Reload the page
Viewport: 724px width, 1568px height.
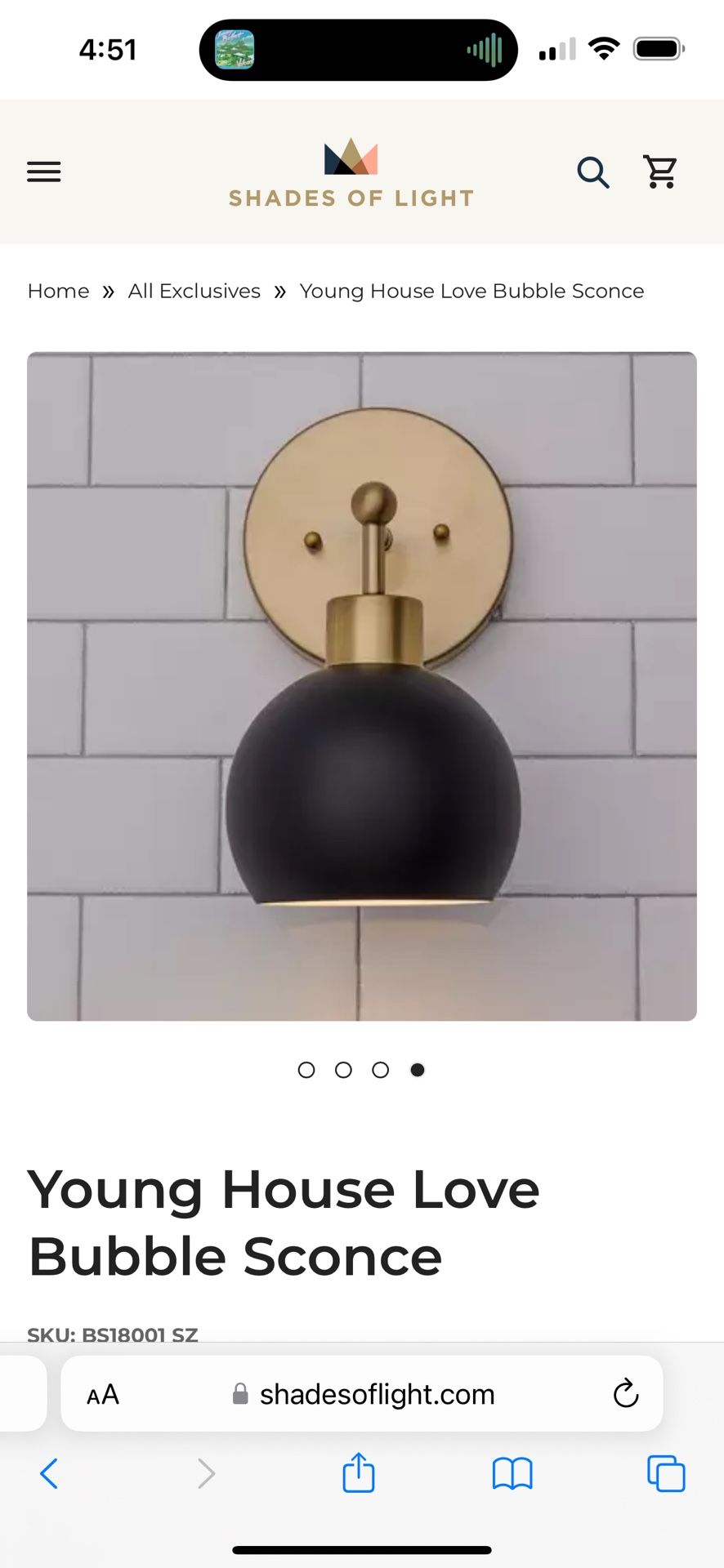pyautogui.click(x=626, y=1393)
